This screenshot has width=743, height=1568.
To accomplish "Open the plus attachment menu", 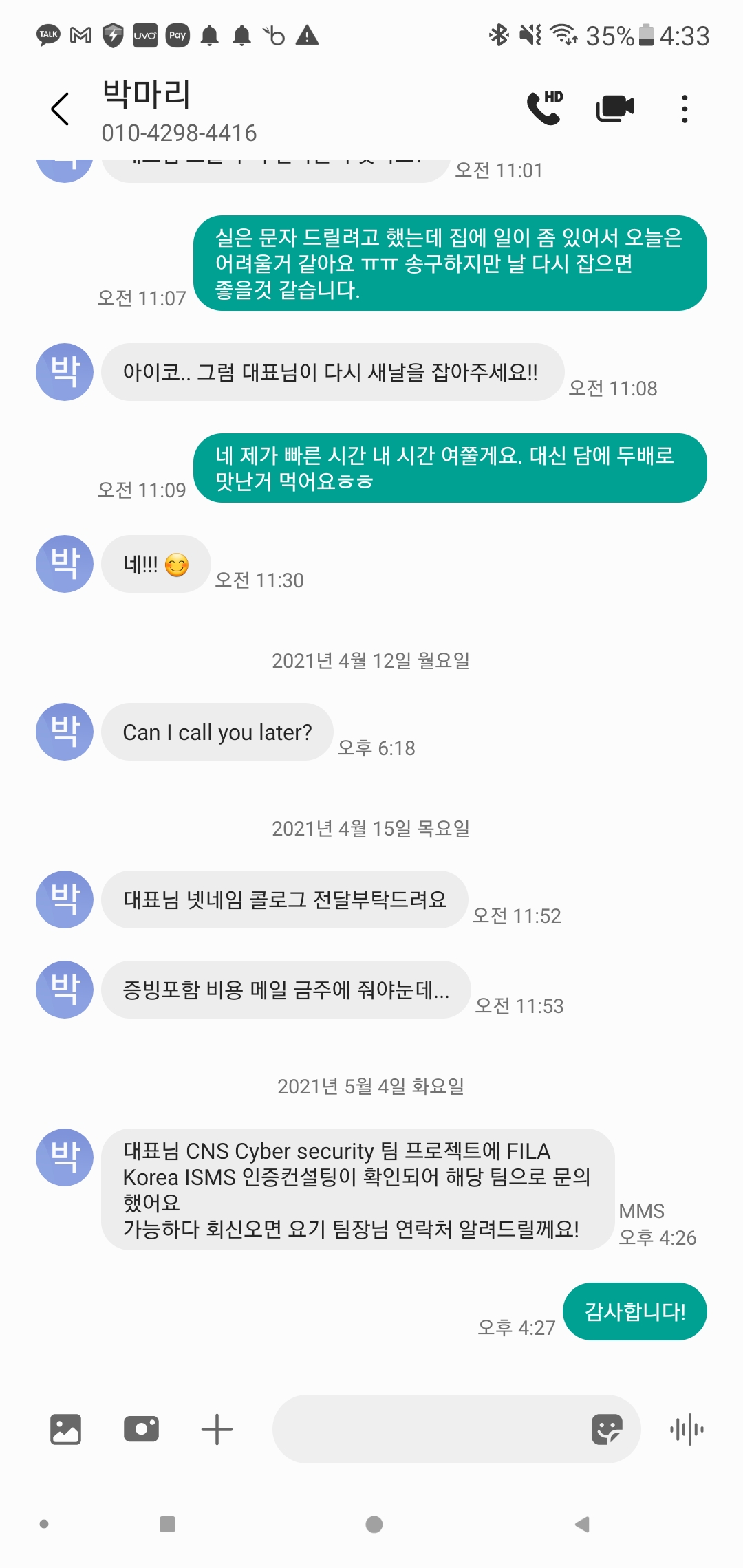I will pos(217,1429).
